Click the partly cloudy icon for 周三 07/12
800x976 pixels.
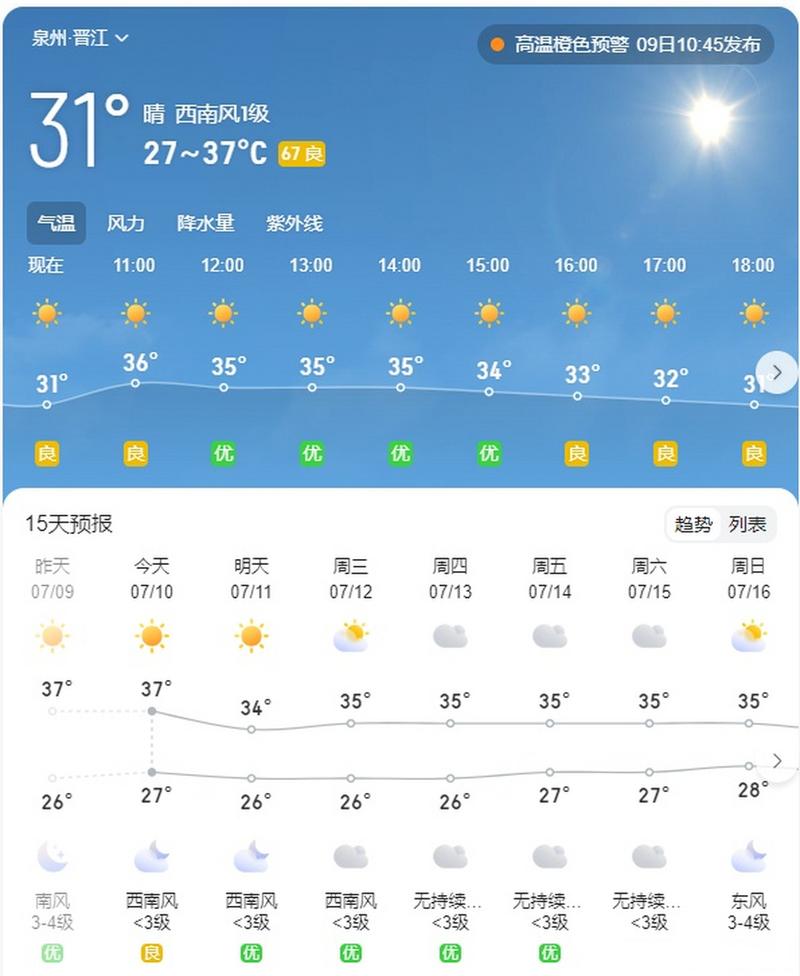[x=350, y=637]
